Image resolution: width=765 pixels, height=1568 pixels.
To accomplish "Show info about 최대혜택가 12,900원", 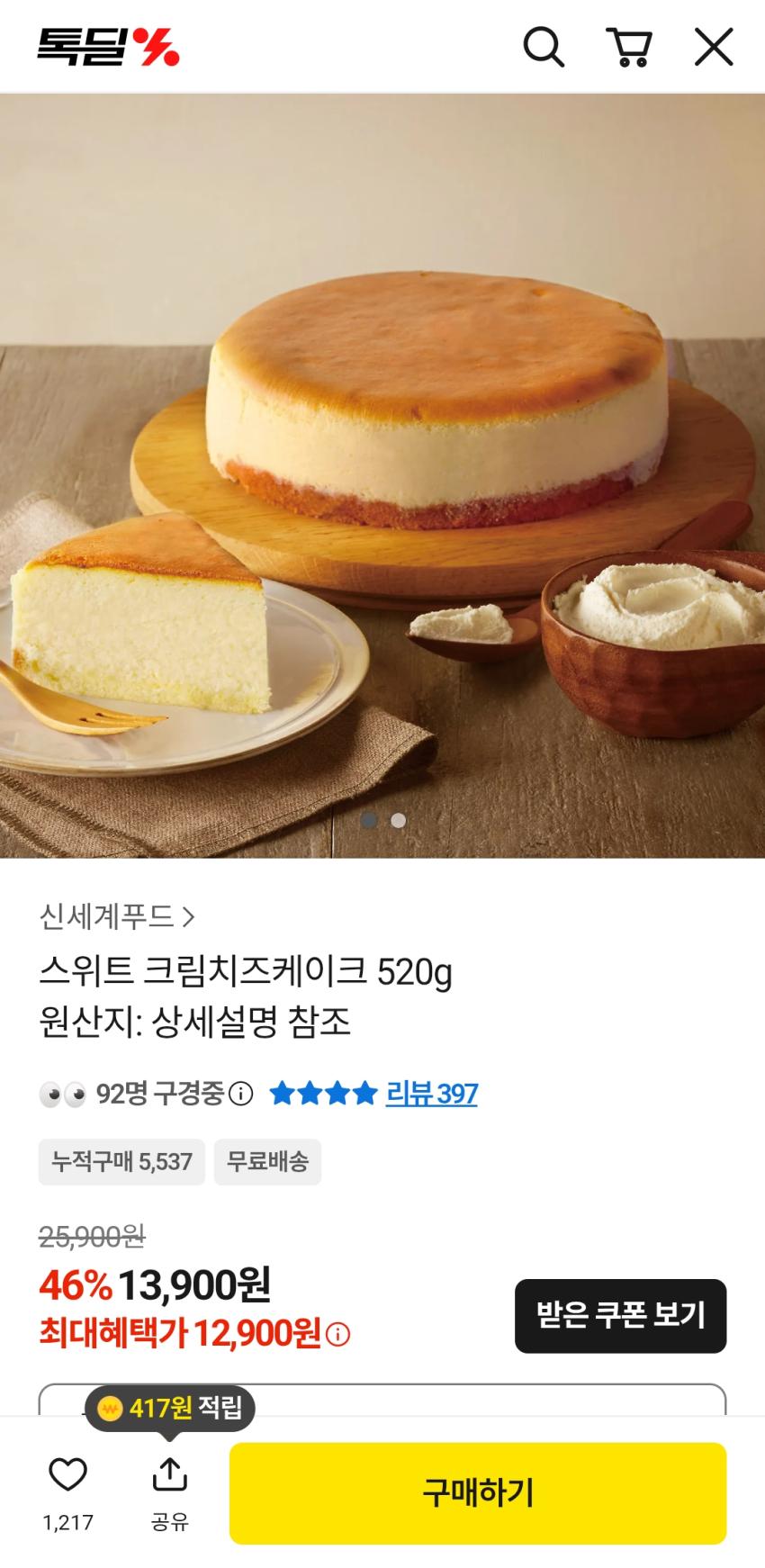I will tap(338, 1334).
